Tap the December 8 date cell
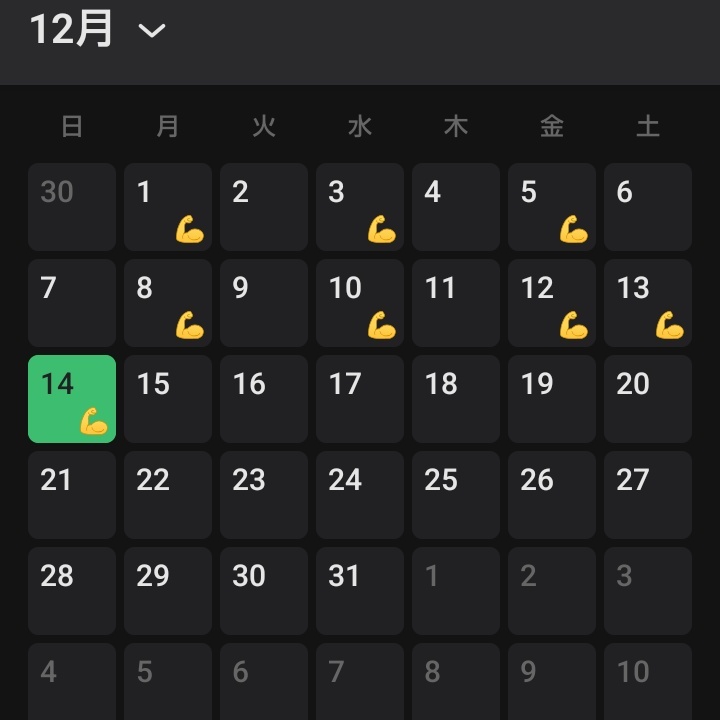This screenshot has width=720, height=720. pyautogui.click(x=168, y=303)
